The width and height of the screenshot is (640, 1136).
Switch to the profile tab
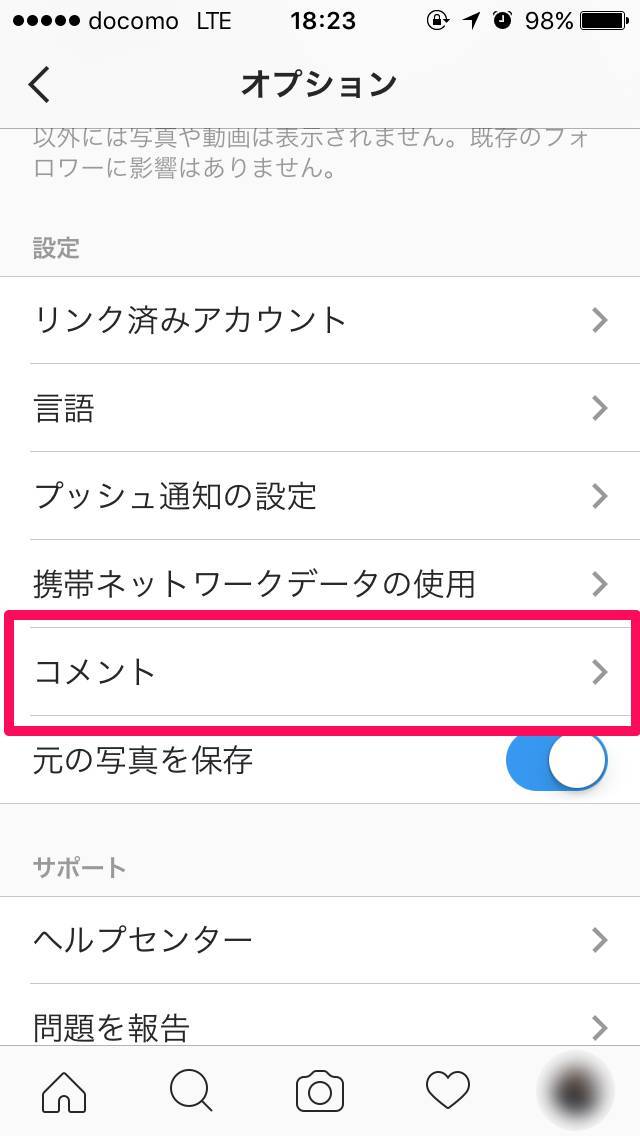pos(575,1090)
